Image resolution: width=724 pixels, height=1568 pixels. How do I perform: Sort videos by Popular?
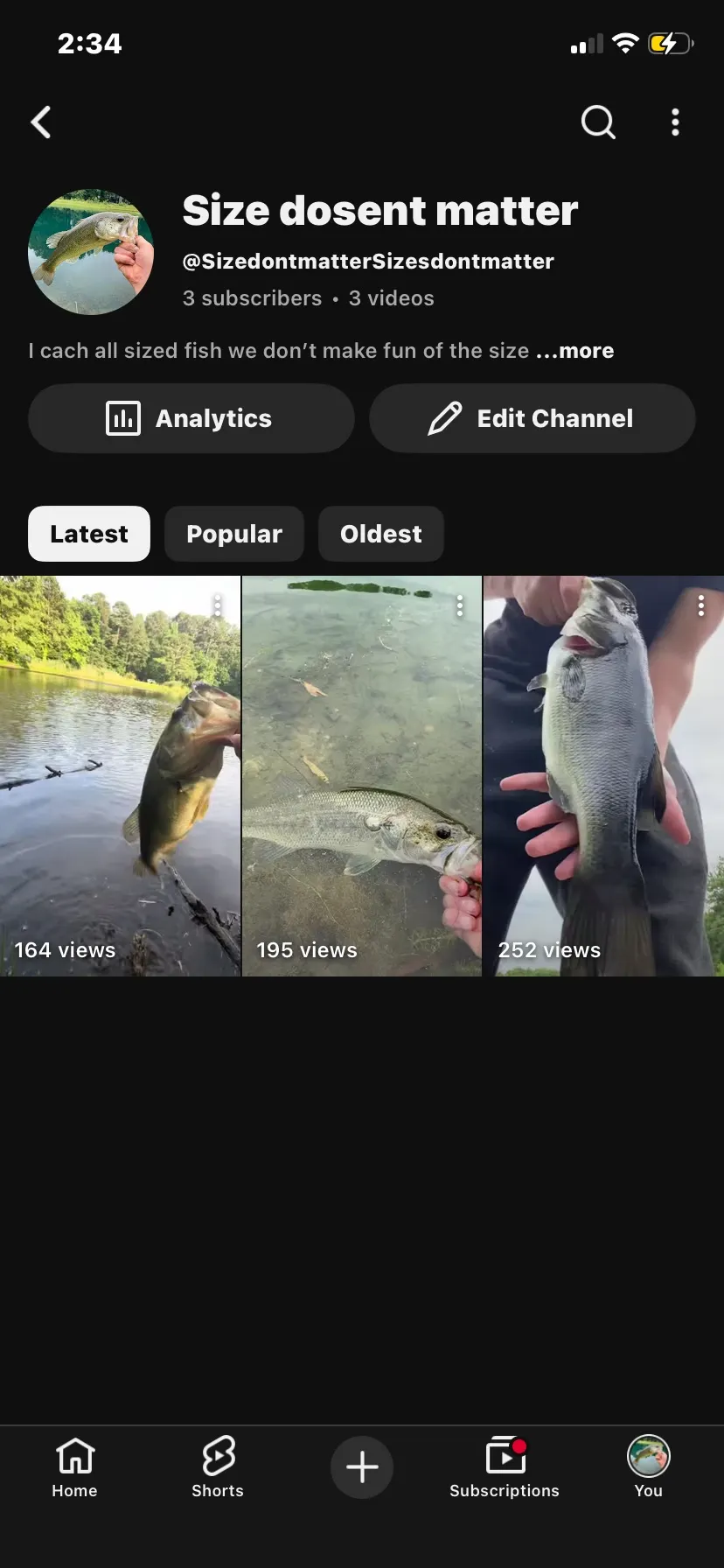(x=234, y=534)
